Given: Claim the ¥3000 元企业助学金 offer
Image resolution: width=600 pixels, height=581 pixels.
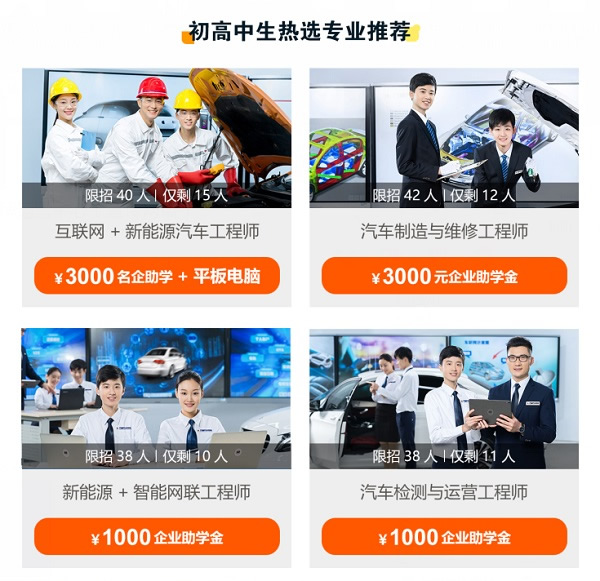Looking at the screenshot, I should tap(444, 276).
